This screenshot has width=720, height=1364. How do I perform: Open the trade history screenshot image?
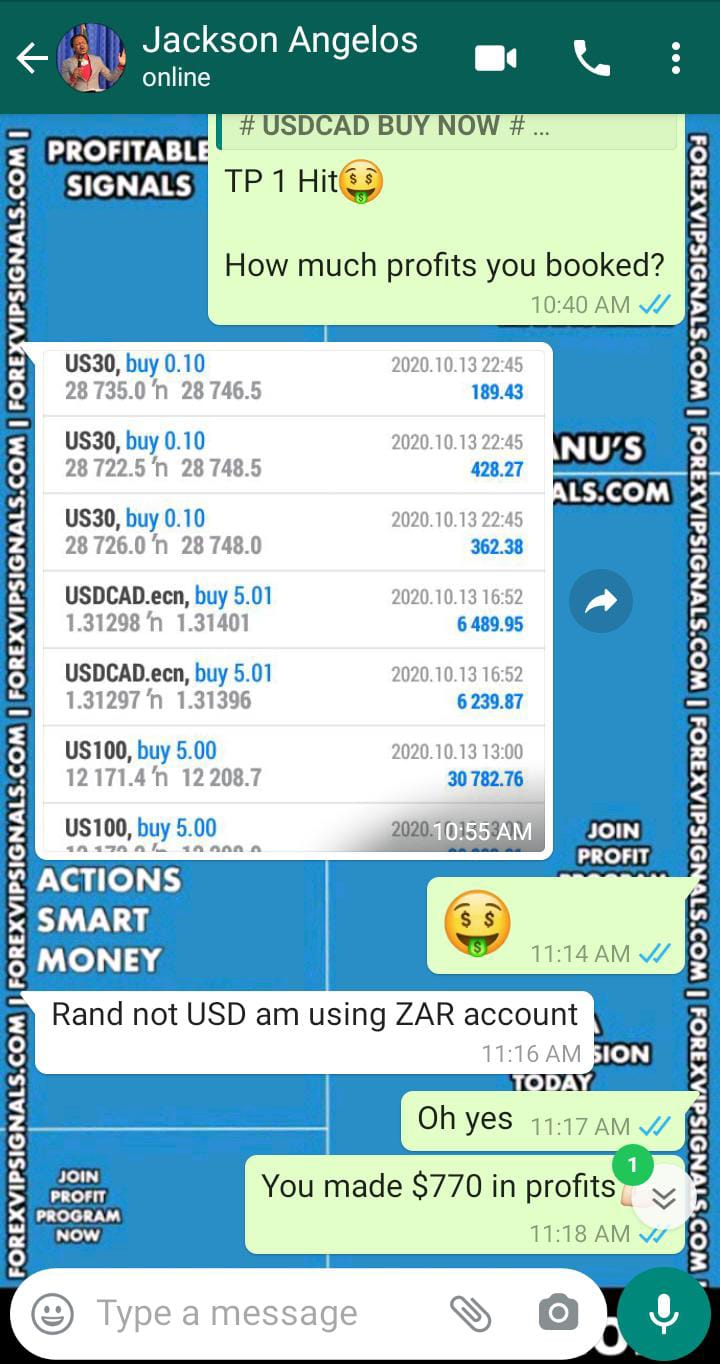coord(294,600)
